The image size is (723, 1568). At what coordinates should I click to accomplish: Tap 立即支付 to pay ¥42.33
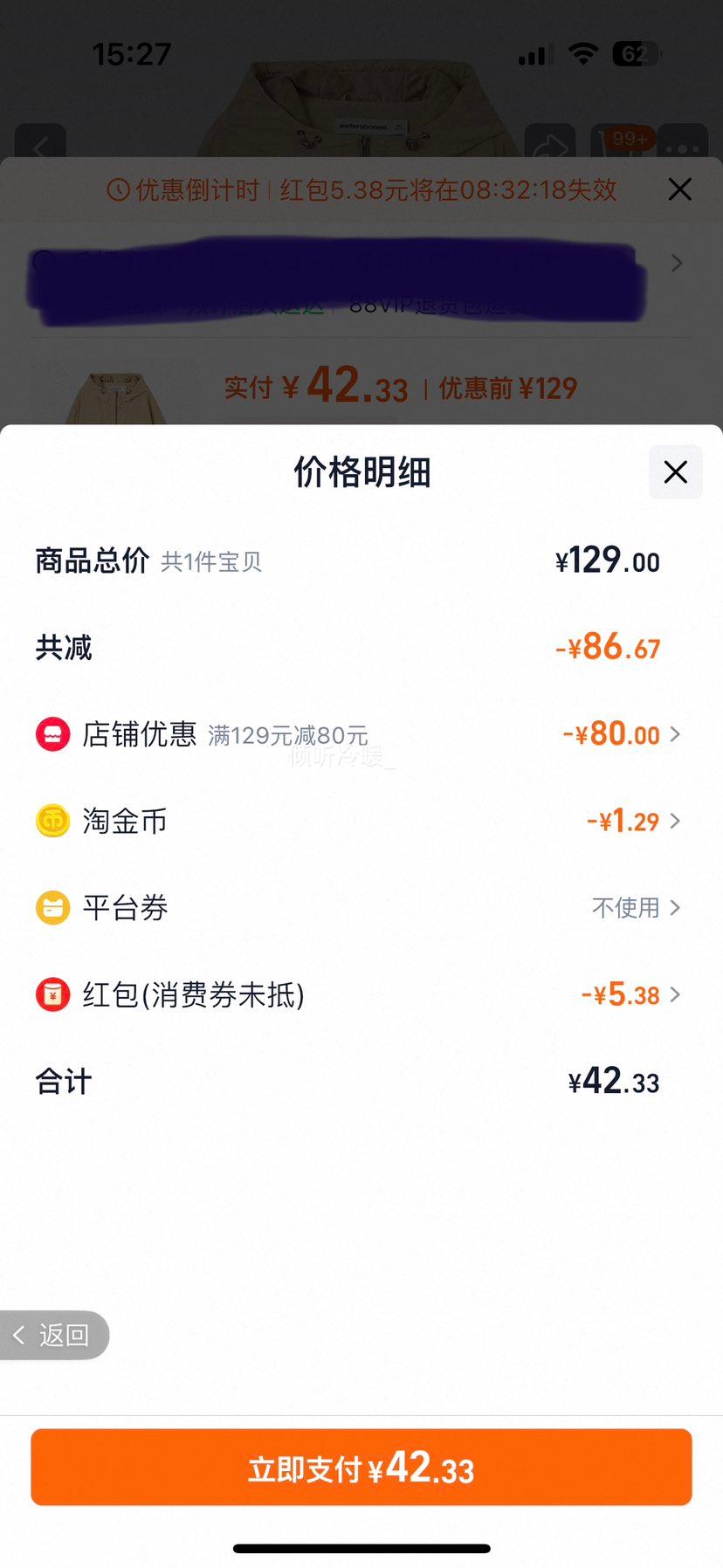click(x=361, y=1468)
